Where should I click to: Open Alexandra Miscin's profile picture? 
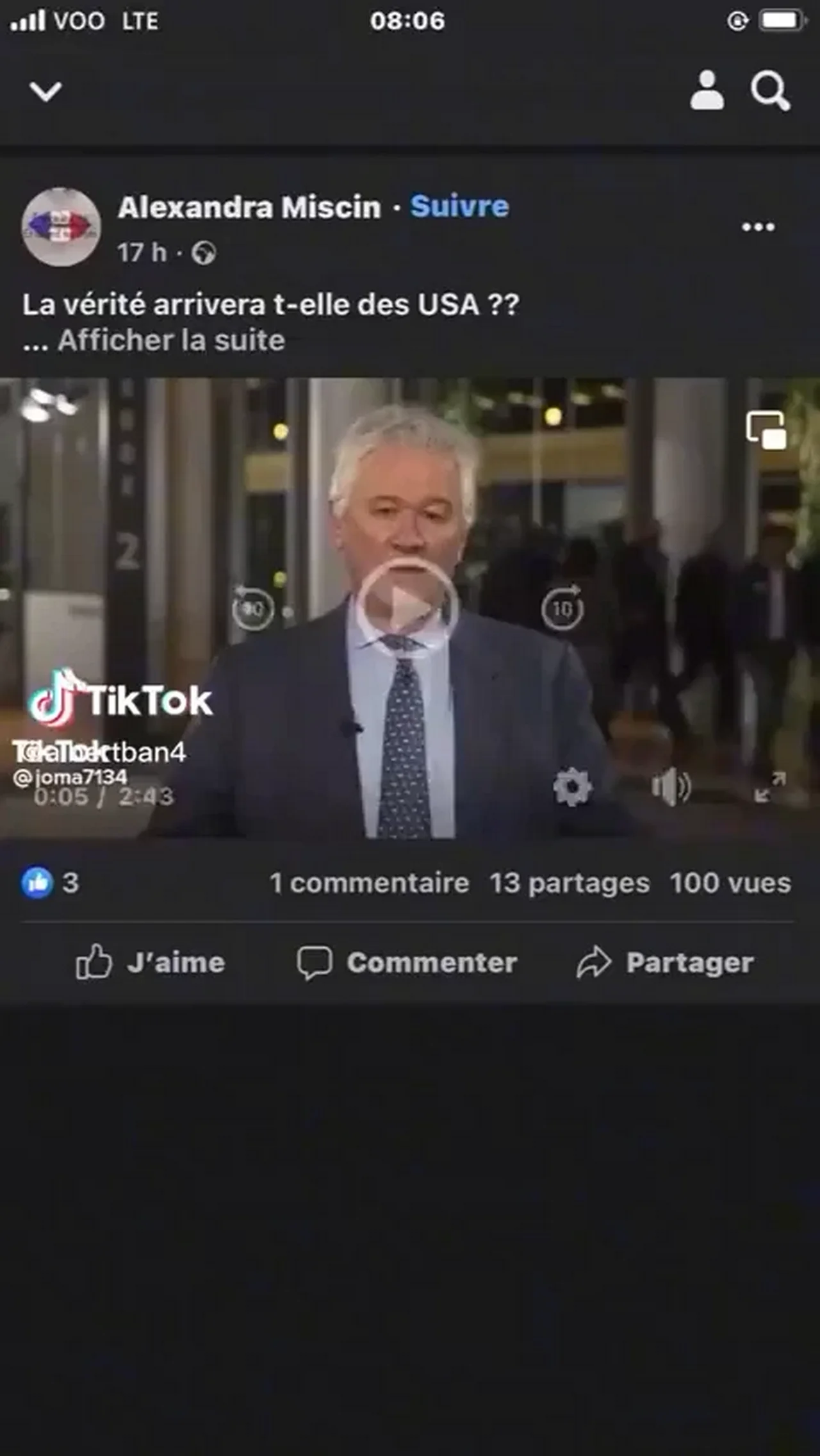[x=61, y=227]
